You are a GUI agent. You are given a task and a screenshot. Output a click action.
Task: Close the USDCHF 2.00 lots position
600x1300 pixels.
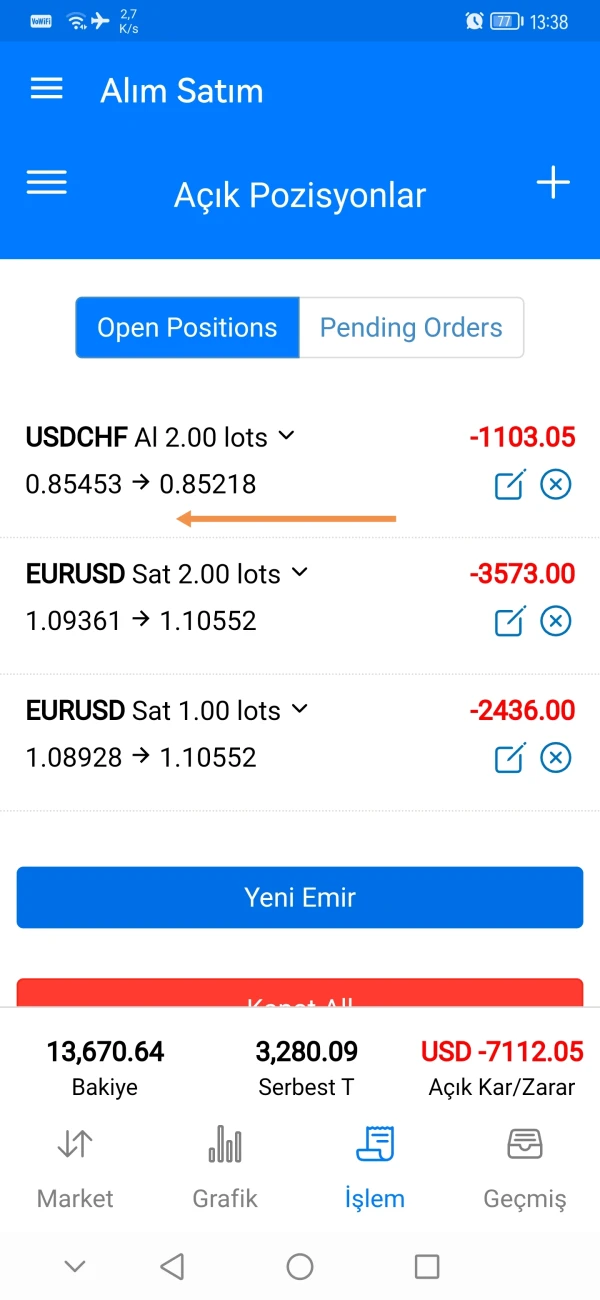pos(555,485)
